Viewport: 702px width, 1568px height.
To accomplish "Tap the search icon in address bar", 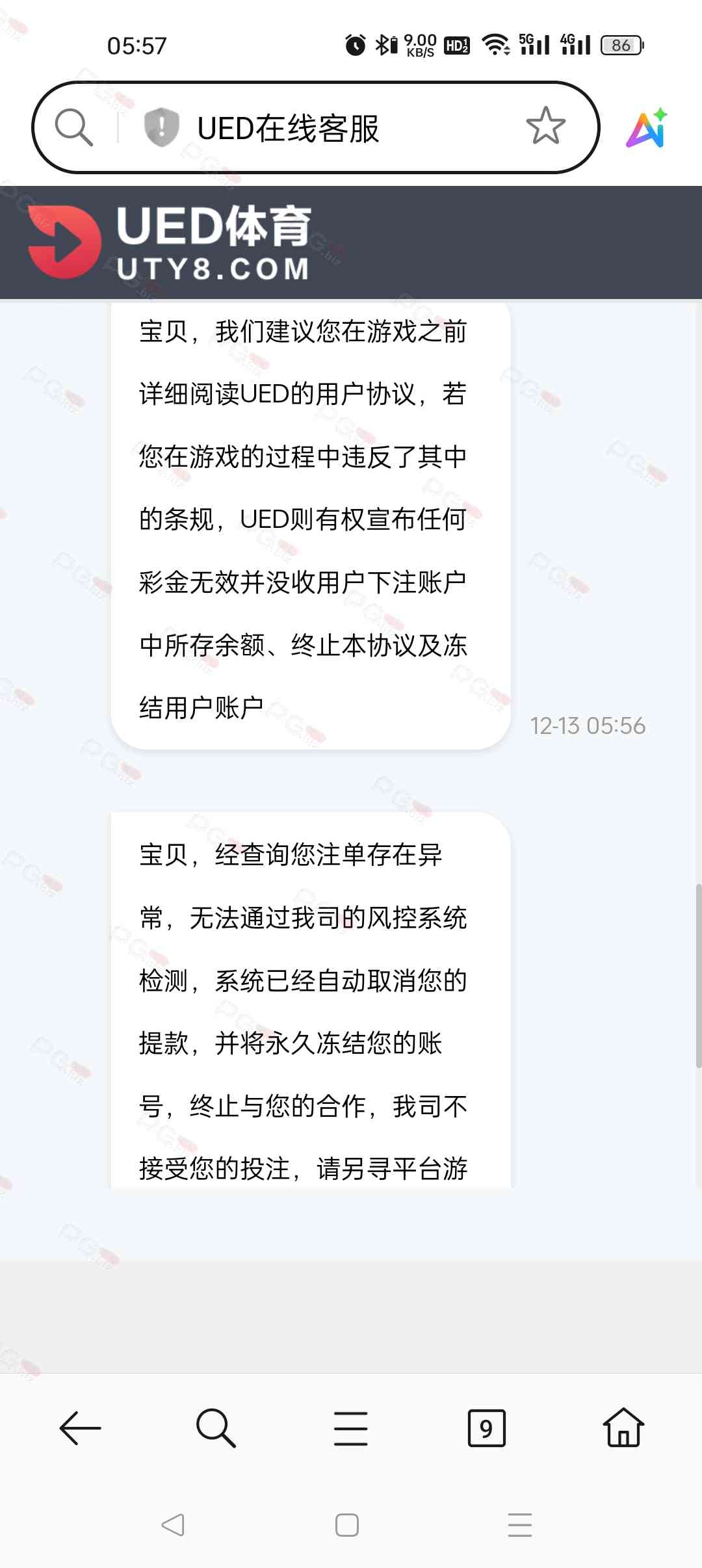I will click(73, 127).
